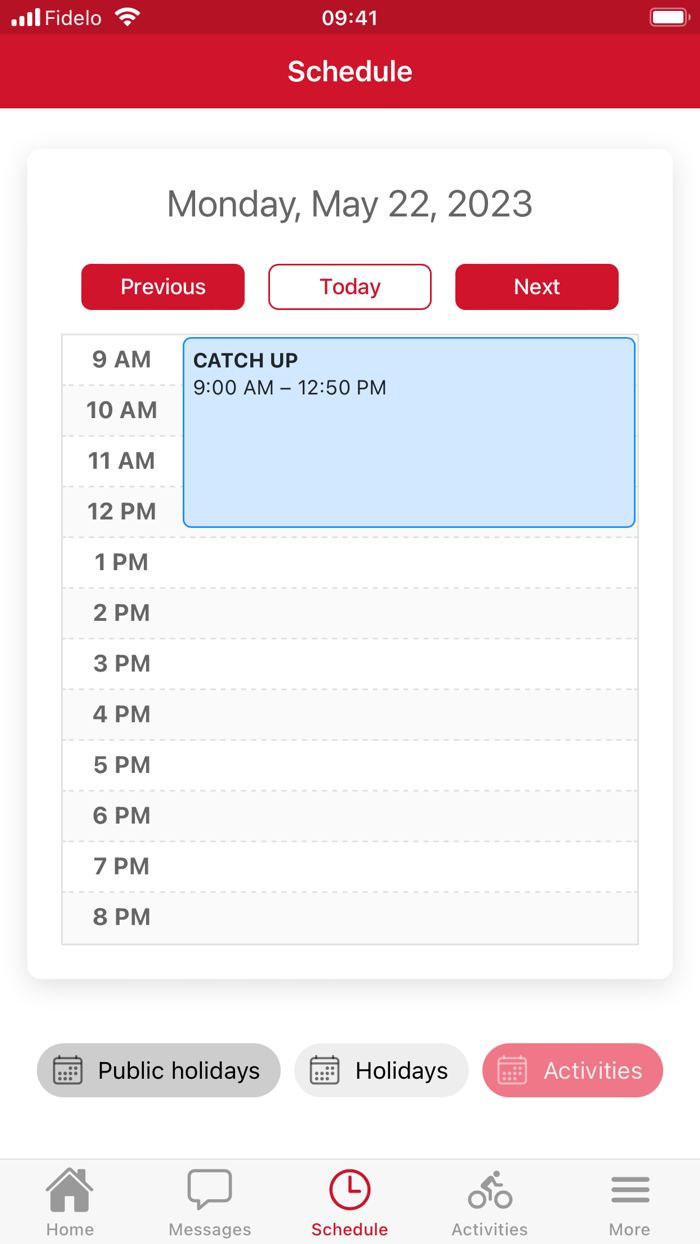Go to the previous day
This screenshot has width=700, height=1244.
click(x=163, y=287)
